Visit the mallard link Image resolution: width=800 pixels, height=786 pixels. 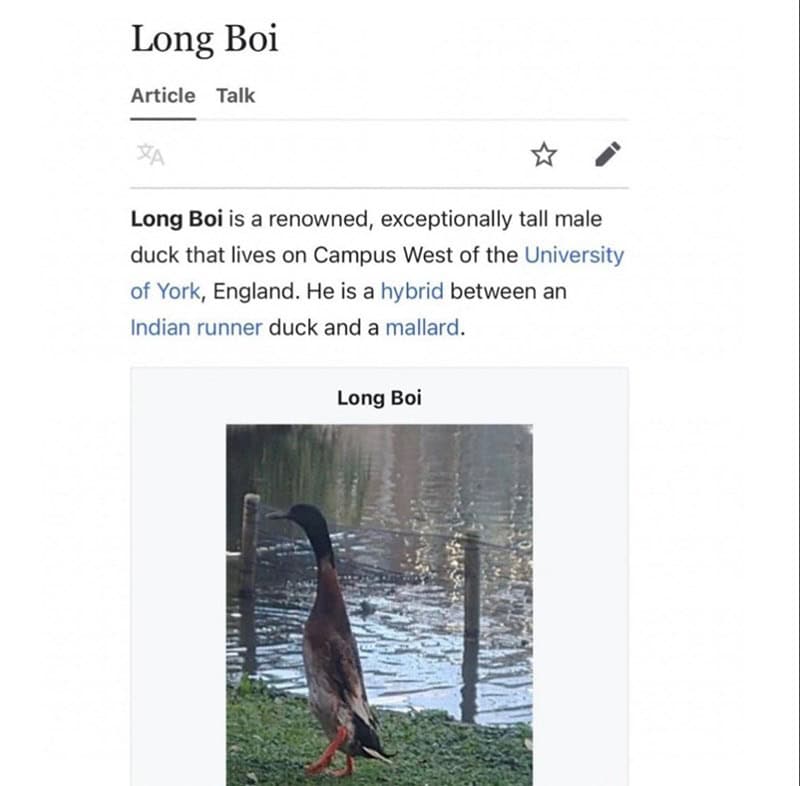[x=422, y=327]
